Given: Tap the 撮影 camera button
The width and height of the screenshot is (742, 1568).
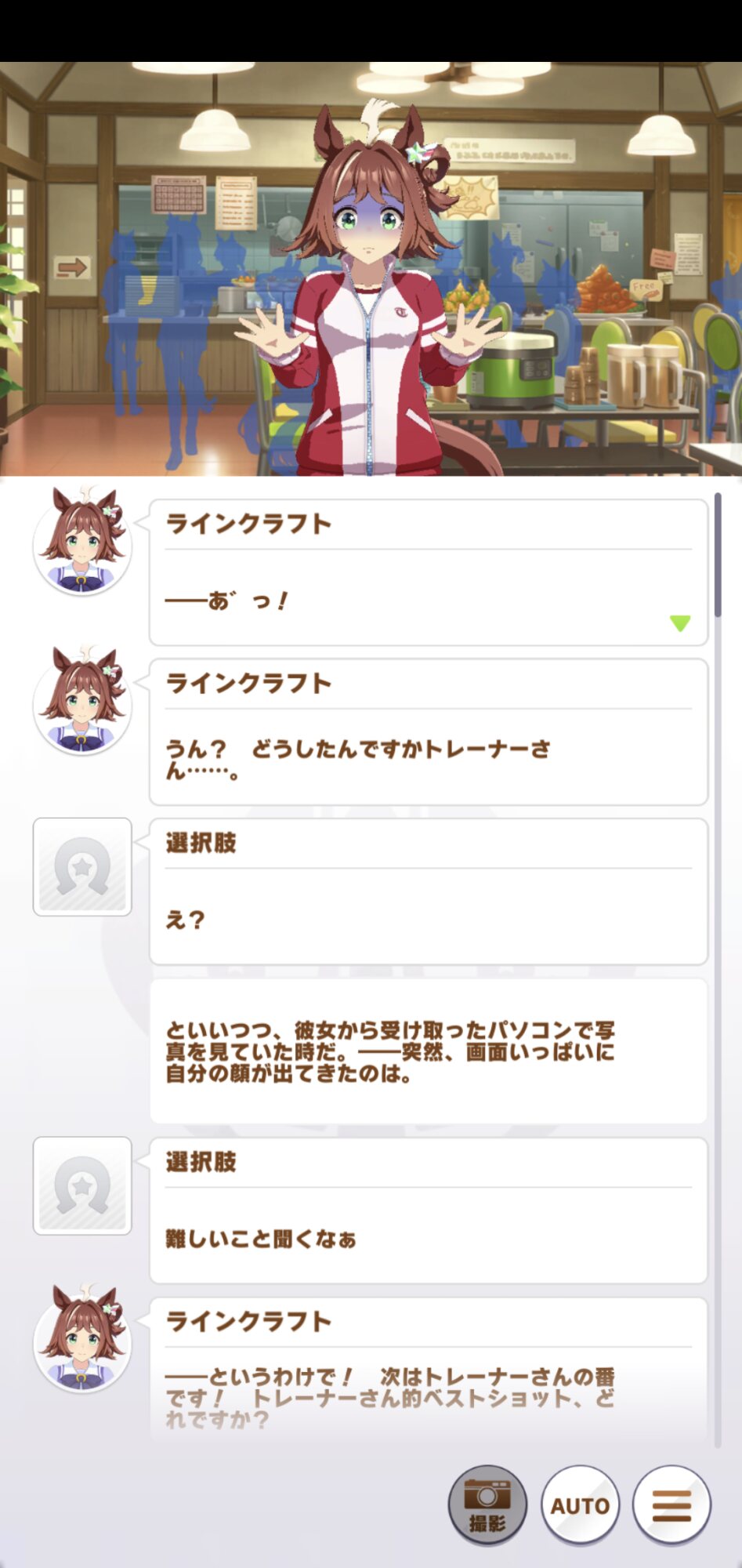Looking at the screenshot, I should [487, 1504].
